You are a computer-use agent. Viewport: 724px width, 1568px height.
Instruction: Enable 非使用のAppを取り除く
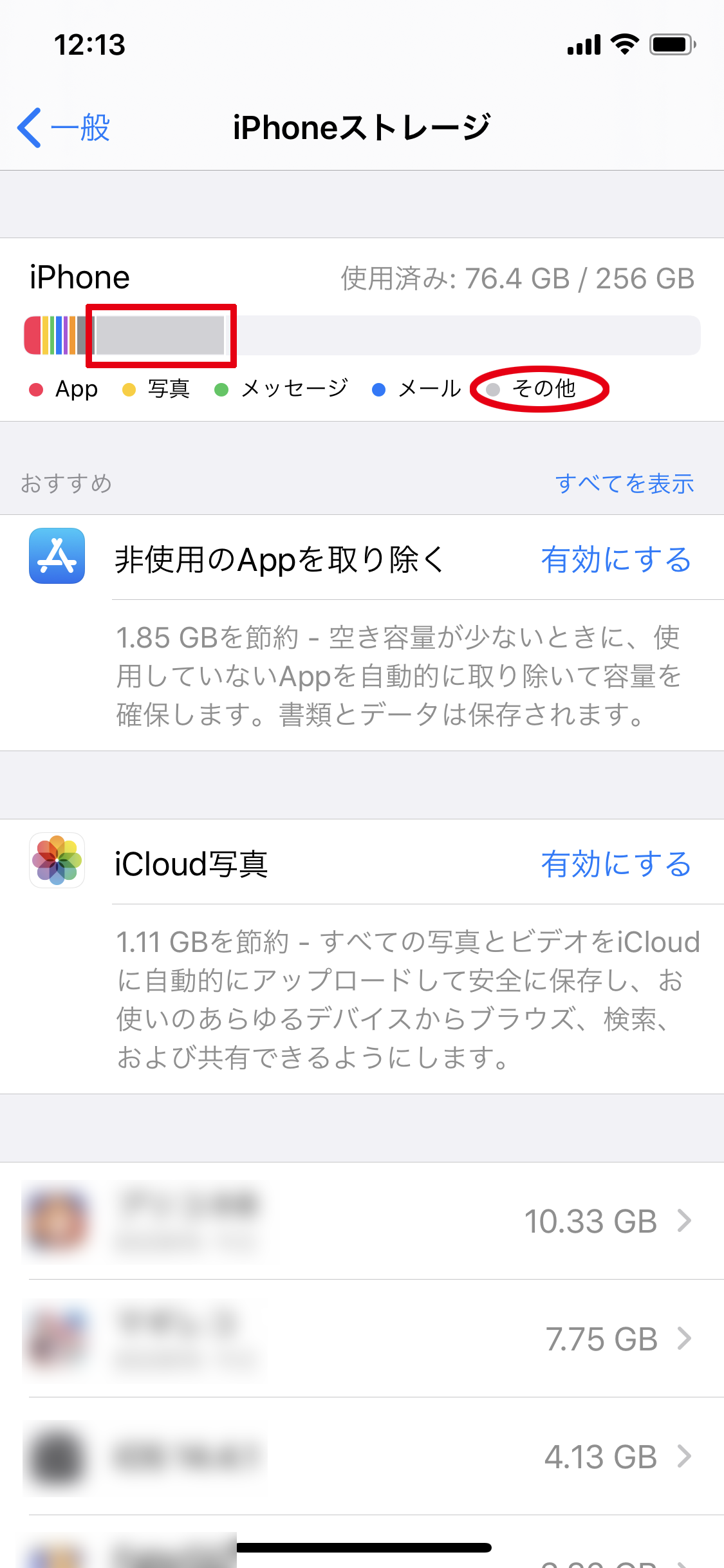click(x=615, y=559)
